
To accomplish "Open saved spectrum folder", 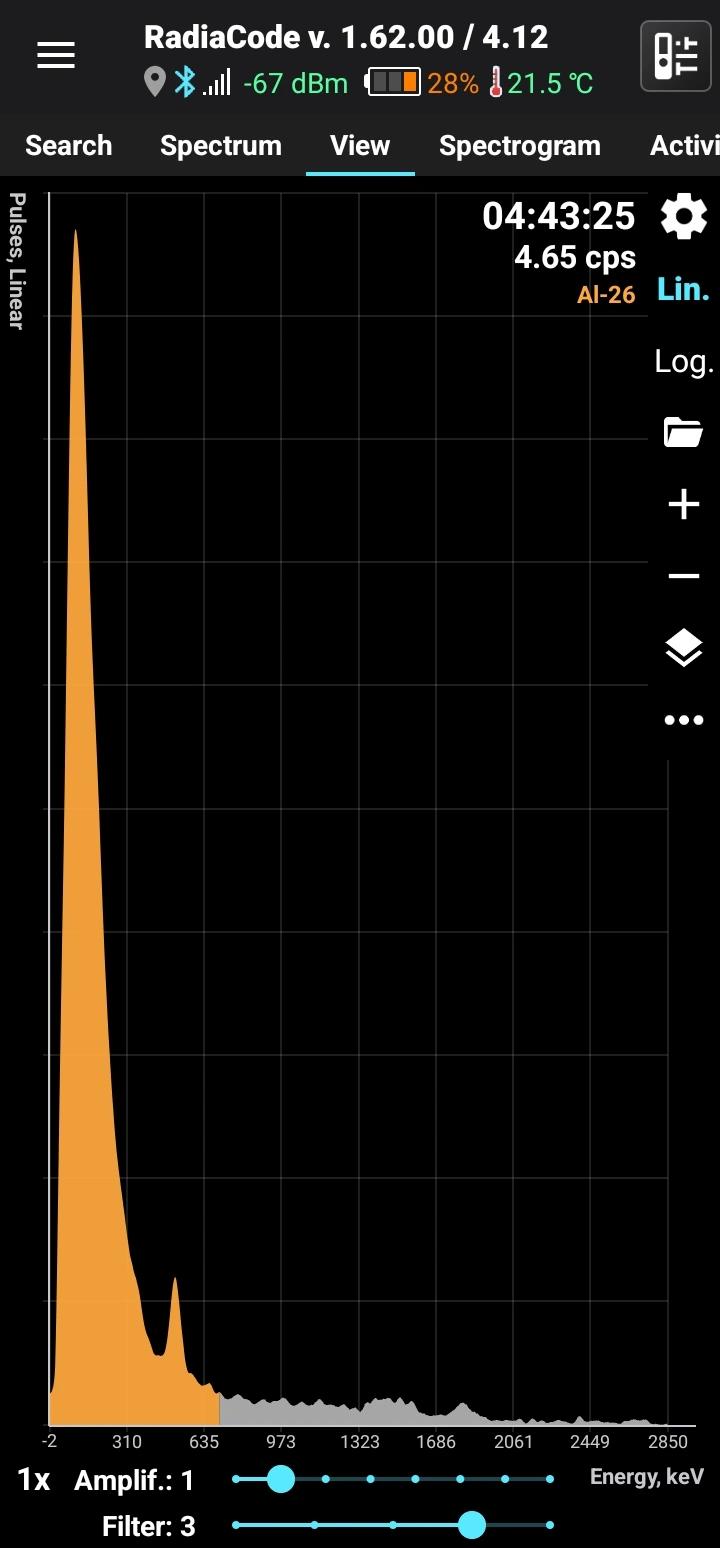I will pos(684,433).
